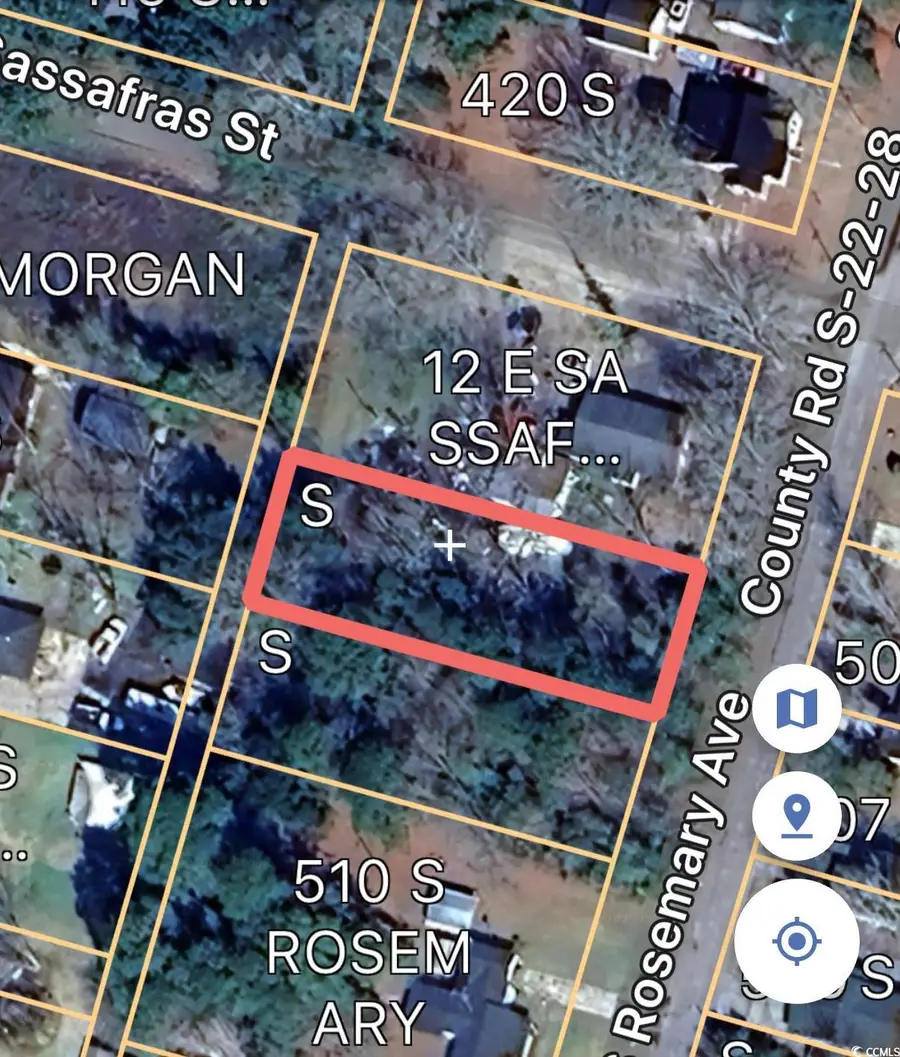Click the red marker near the 420 S house
The image size is (900, 1057).
pos(737,74)
